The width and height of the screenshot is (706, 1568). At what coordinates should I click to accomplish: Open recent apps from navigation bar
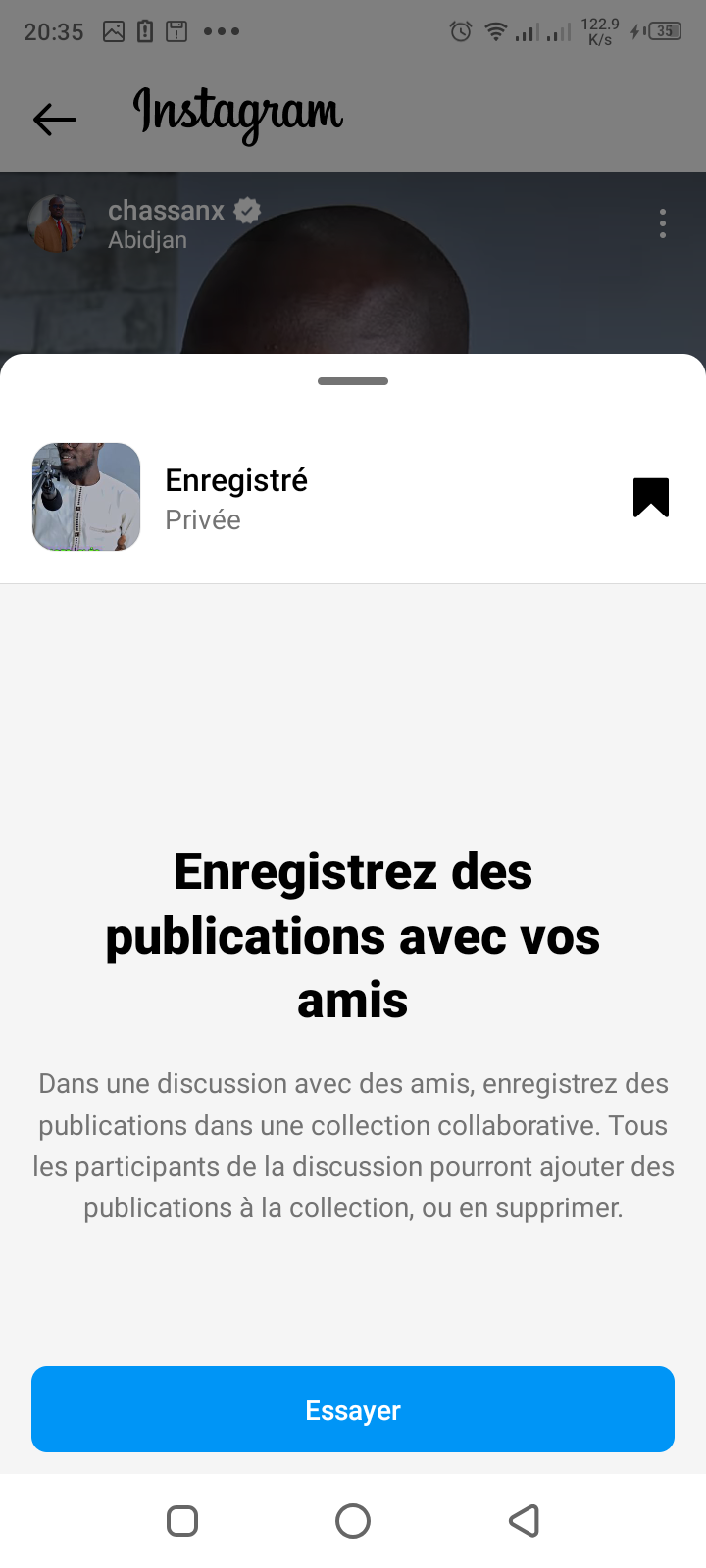tap(182, 1521)
